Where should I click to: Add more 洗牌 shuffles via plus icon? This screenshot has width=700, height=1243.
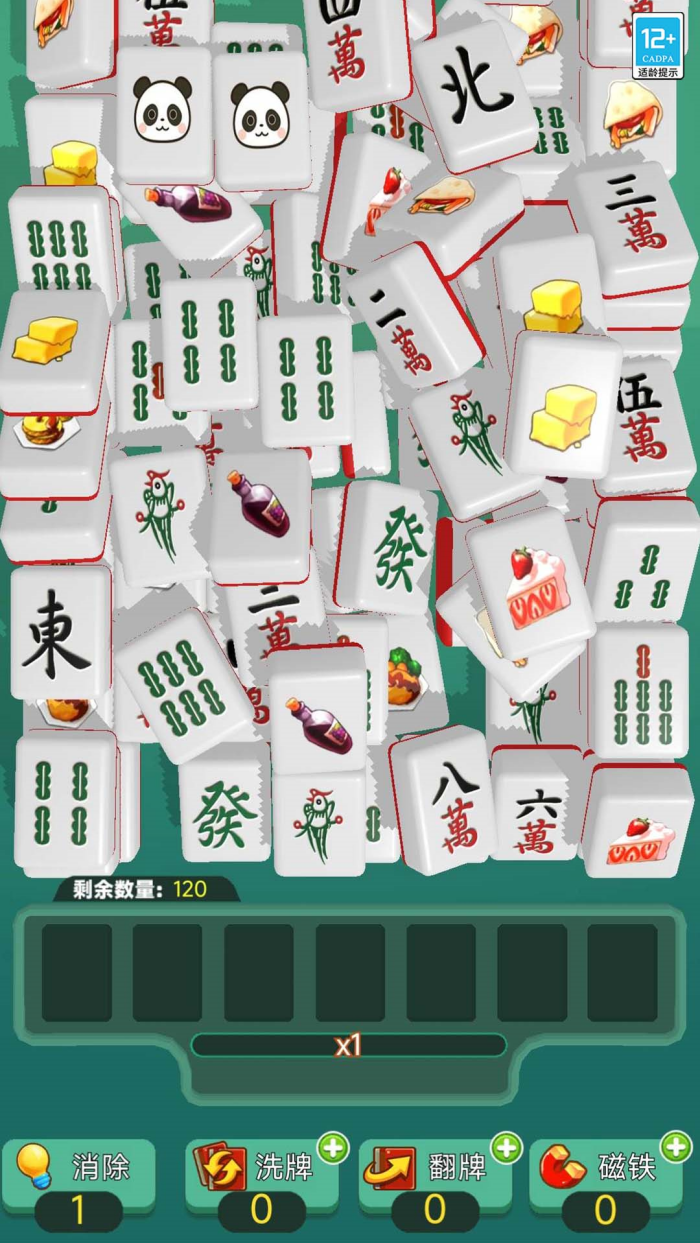pos(332,1148)
